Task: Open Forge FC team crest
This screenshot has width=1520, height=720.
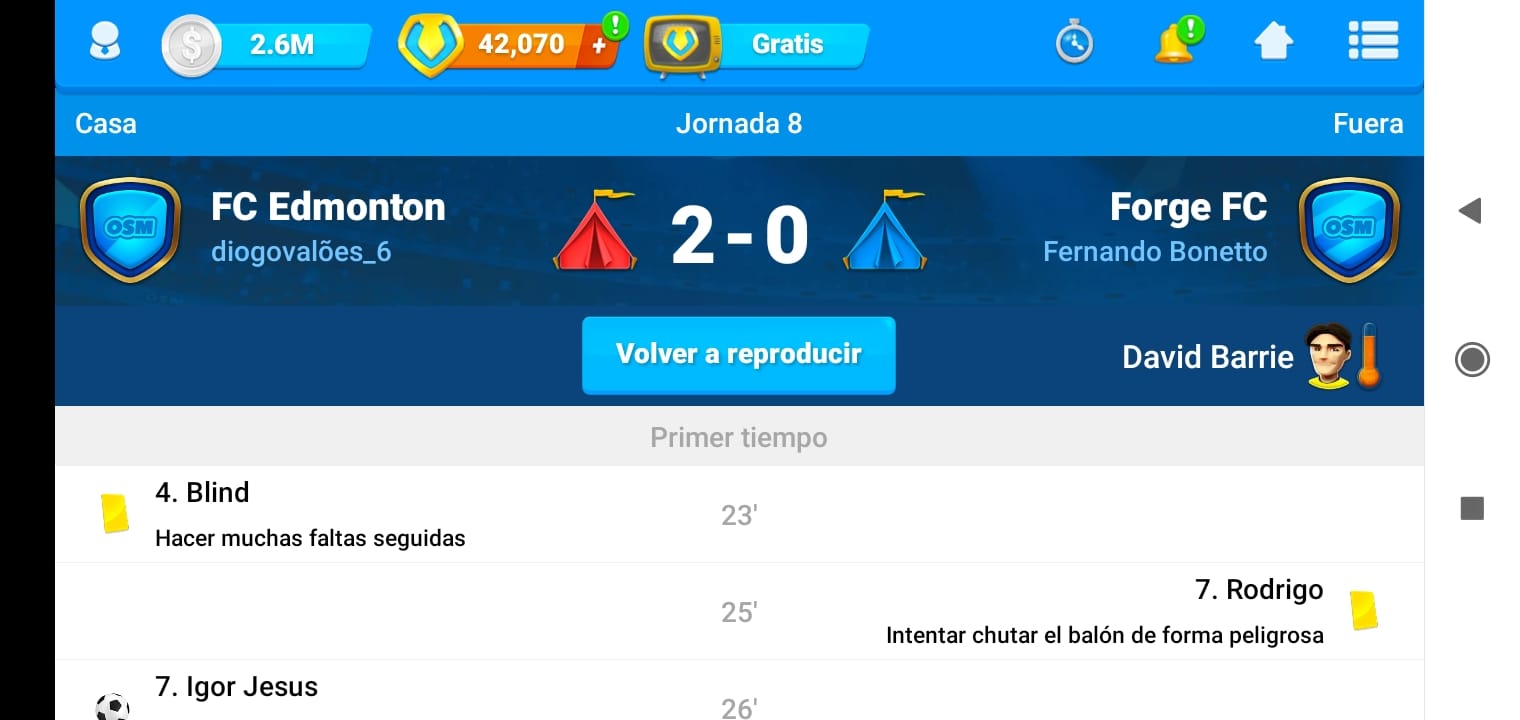Action: (x=1348, y=230)
